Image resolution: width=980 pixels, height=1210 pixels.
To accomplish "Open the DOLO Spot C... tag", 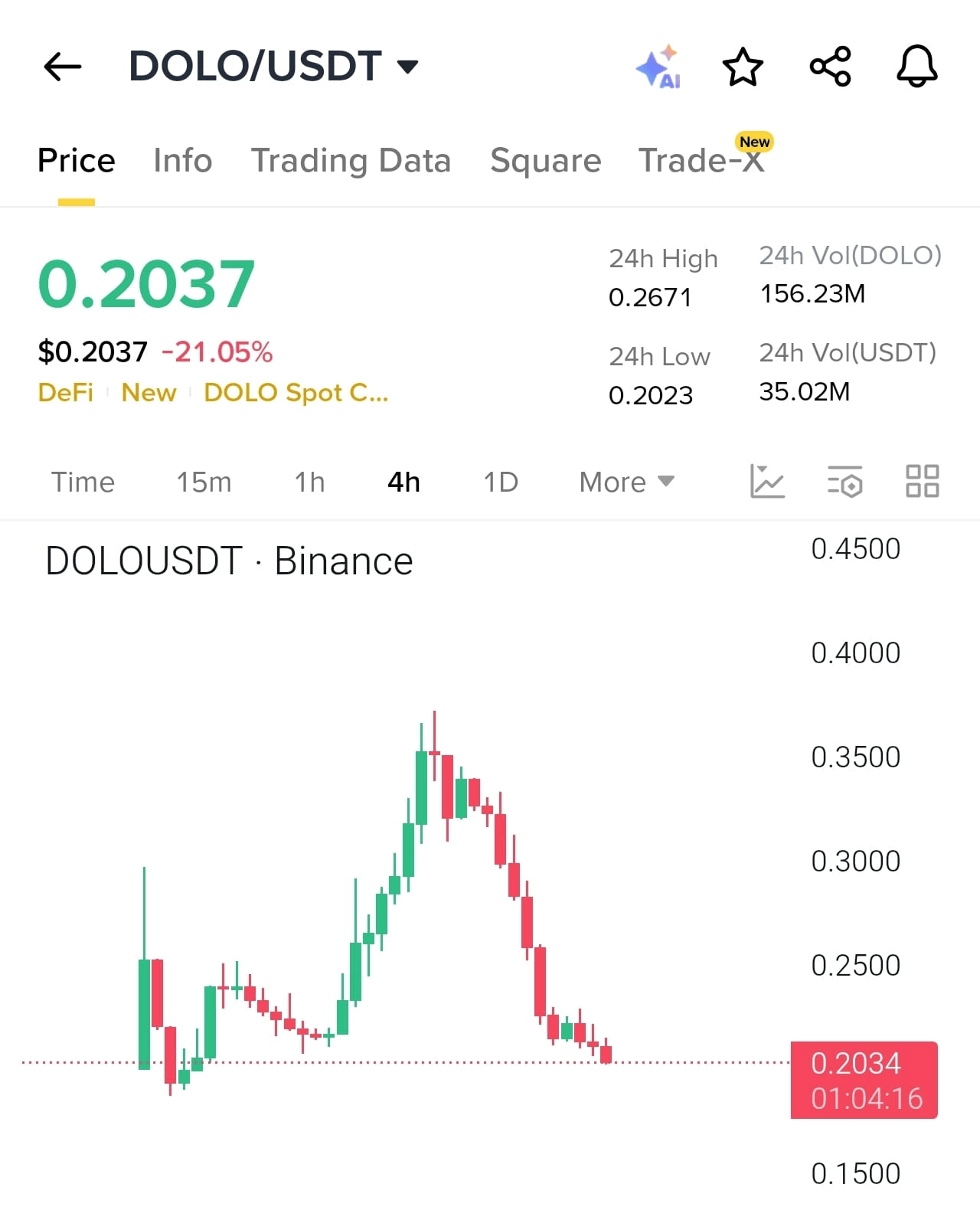I will pos(296,393).
